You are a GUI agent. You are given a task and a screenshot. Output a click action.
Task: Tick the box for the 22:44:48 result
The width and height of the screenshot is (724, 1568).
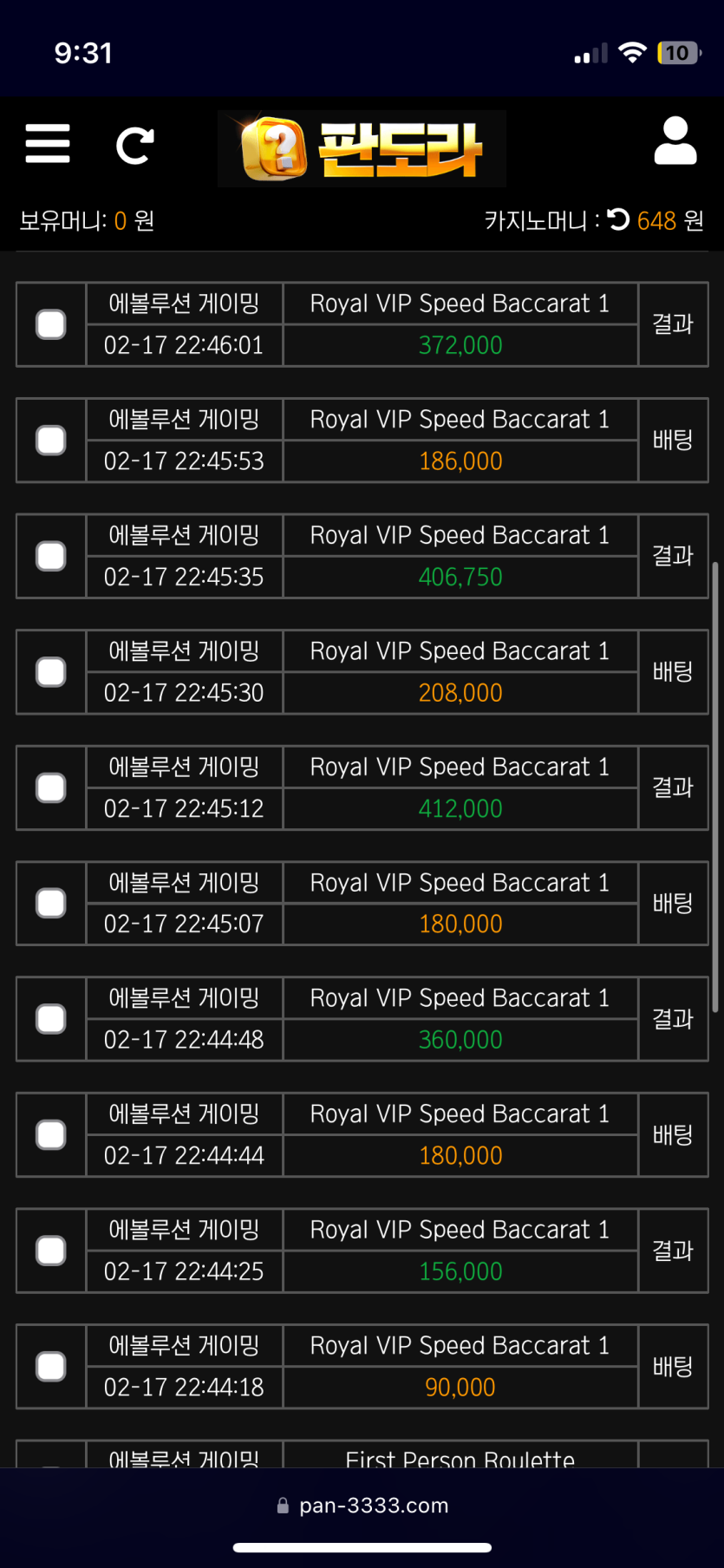(51, 1019)
